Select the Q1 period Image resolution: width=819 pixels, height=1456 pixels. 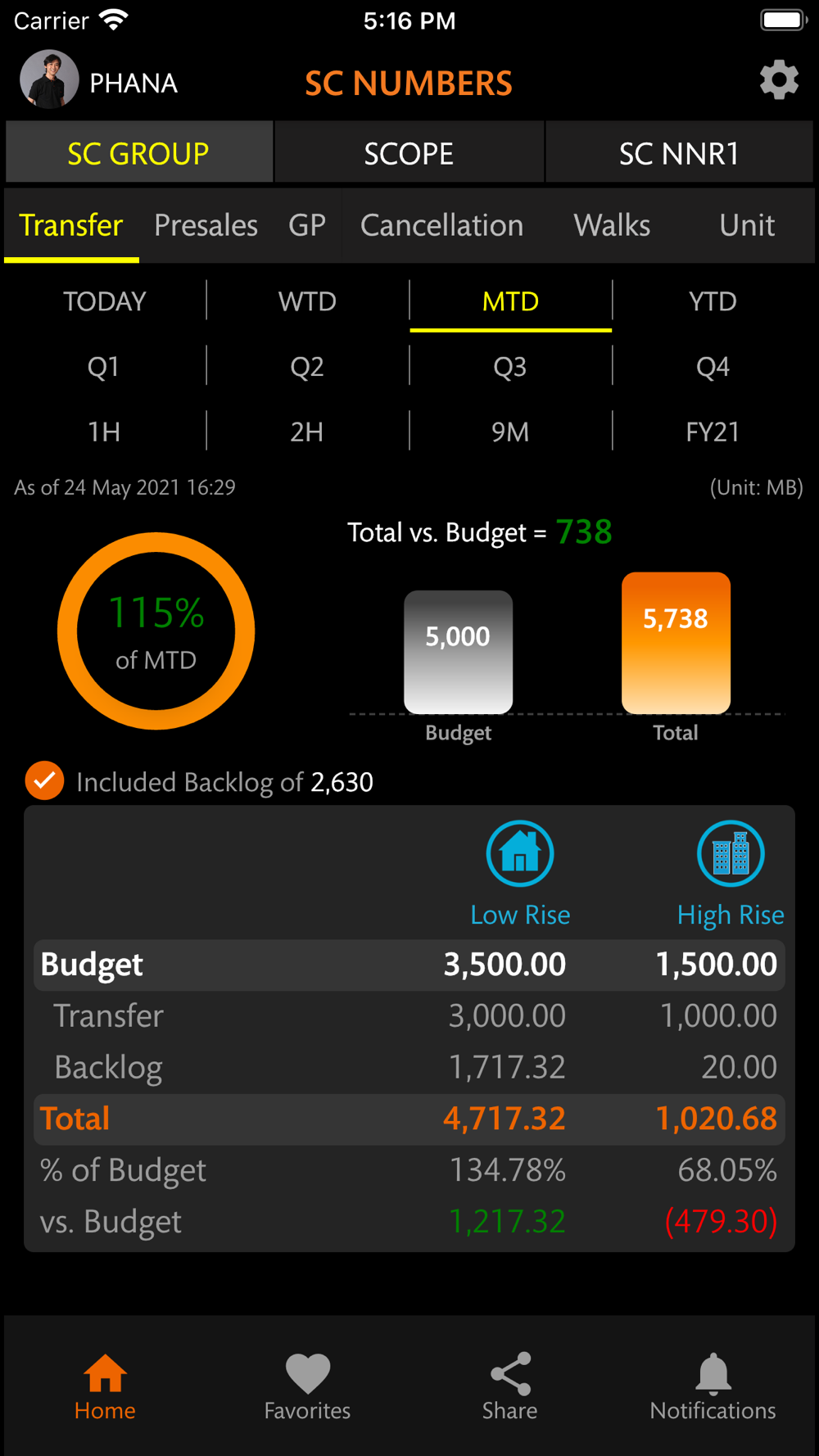pyautogui.click(x=105, y=366)
